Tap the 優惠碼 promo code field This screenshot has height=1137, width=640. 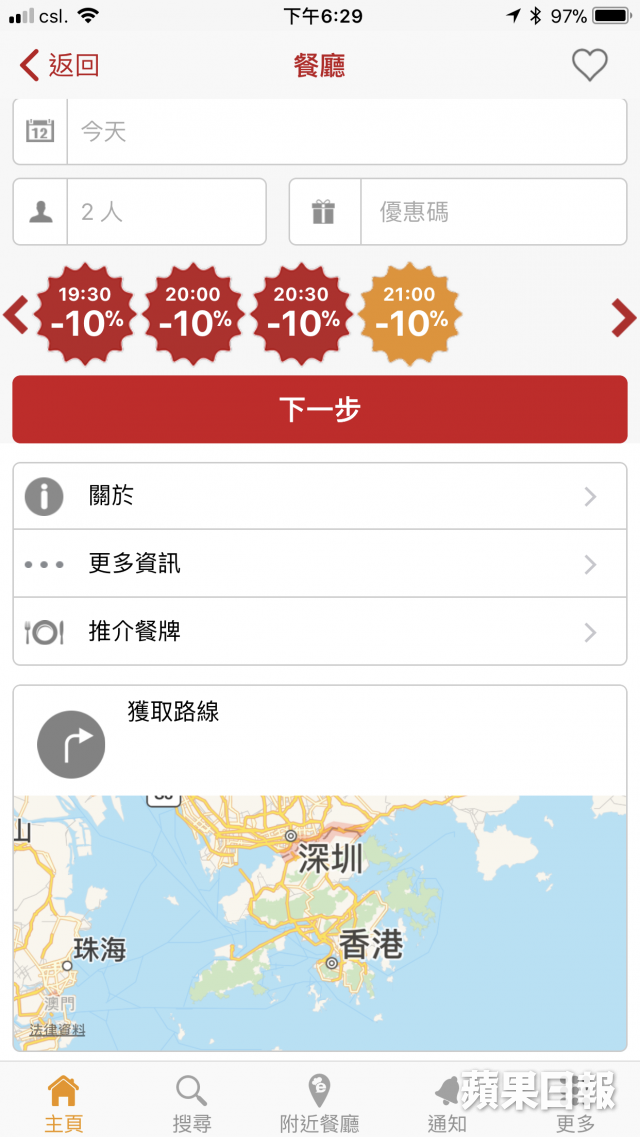tap(458, 212)
